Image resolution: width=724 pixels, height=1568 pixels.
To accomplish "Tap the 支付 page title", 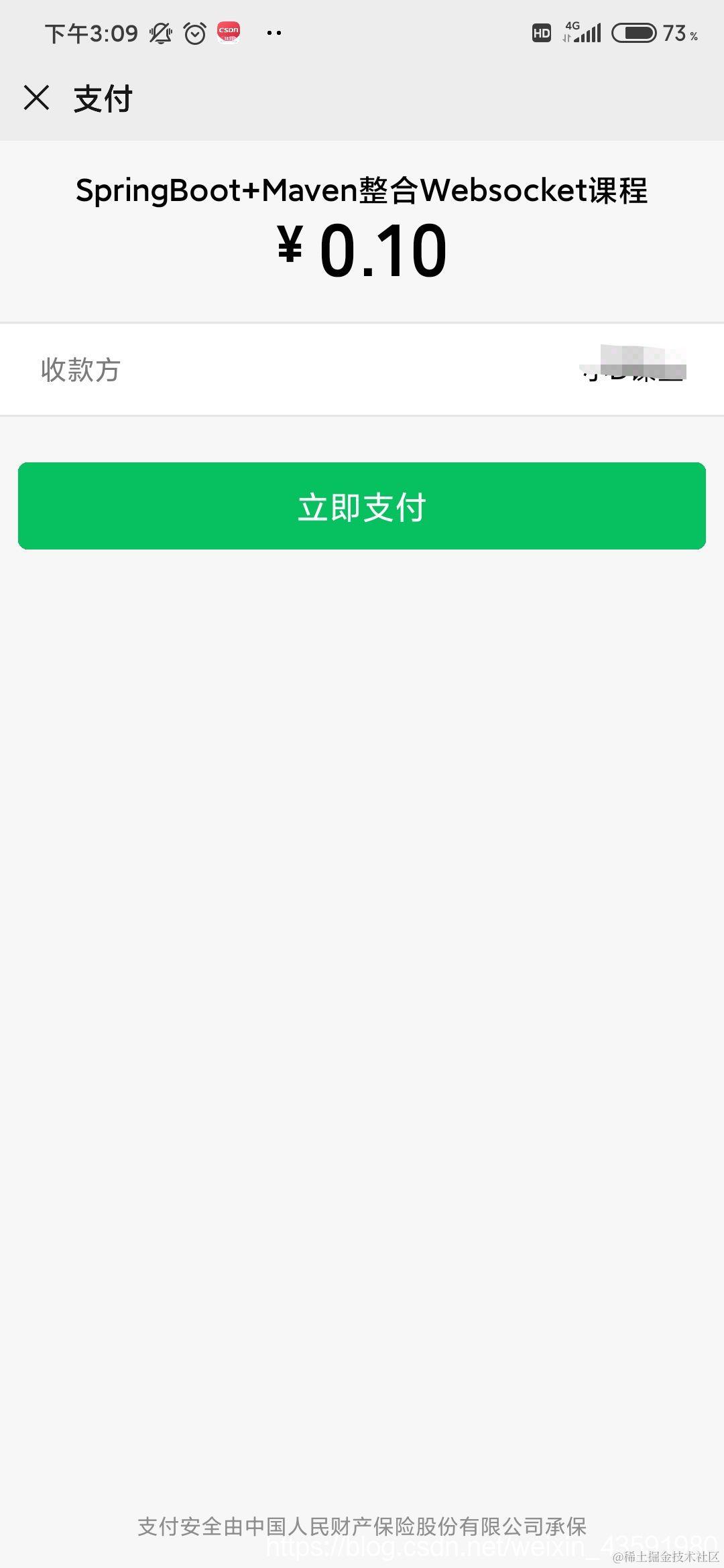I will coord(102,98).
